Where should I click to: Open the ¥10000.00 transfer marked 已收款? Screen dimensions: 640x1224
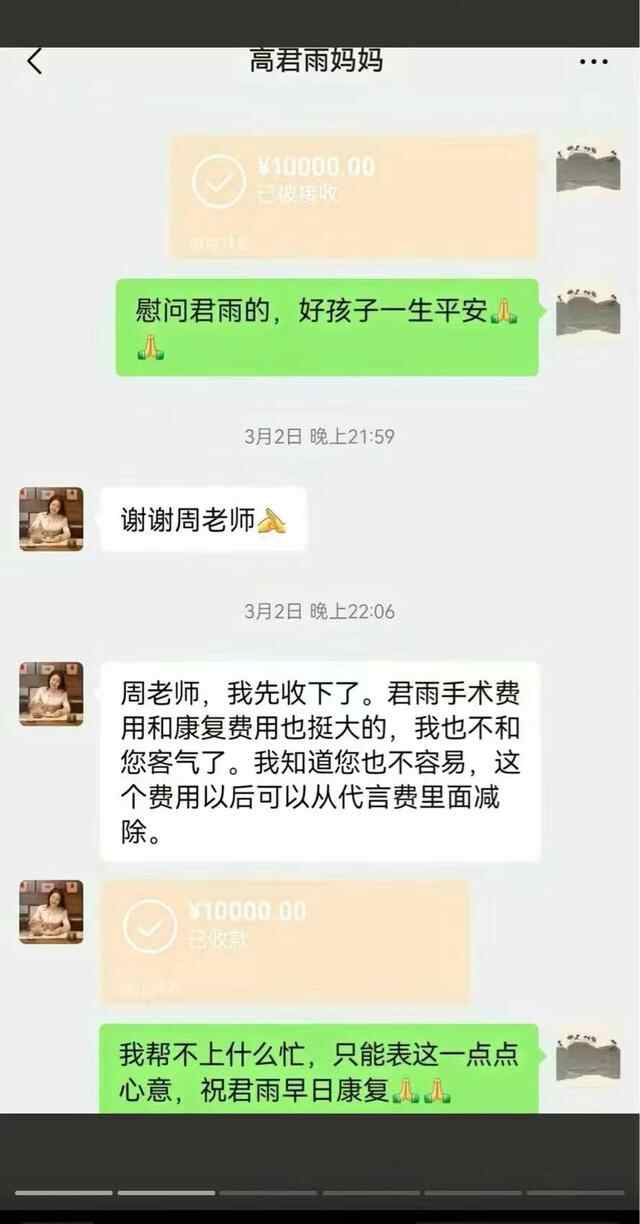tap(285, 941)
